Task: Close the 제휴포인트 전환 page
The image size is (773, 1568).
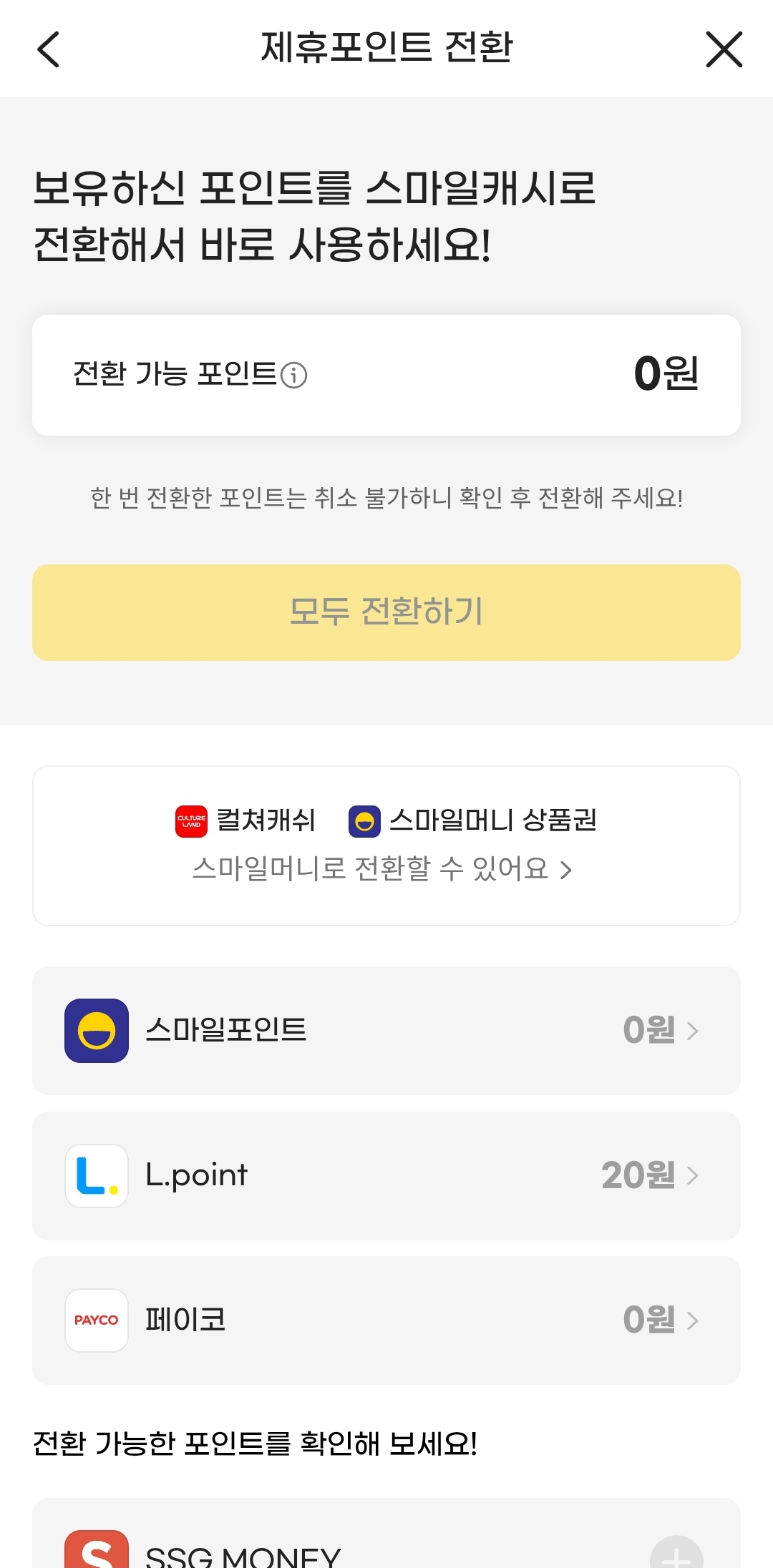Action: coord(724,49)
